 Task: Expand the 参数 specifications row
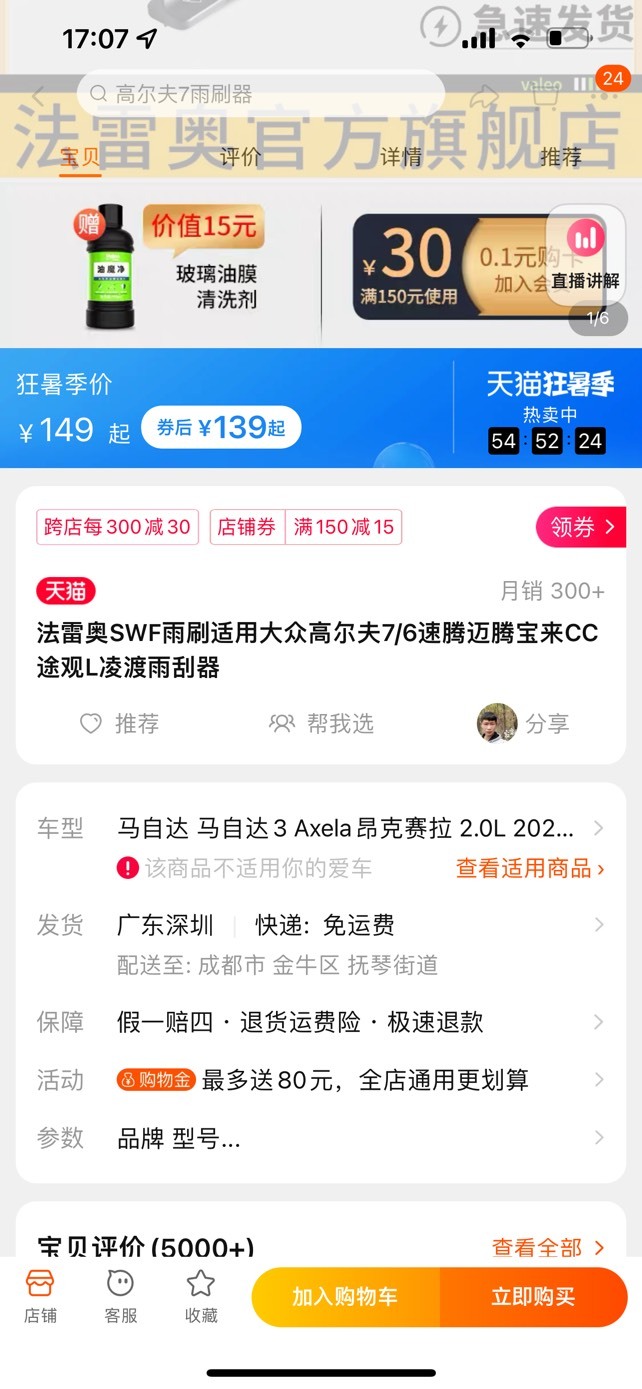click(321, 1138)
